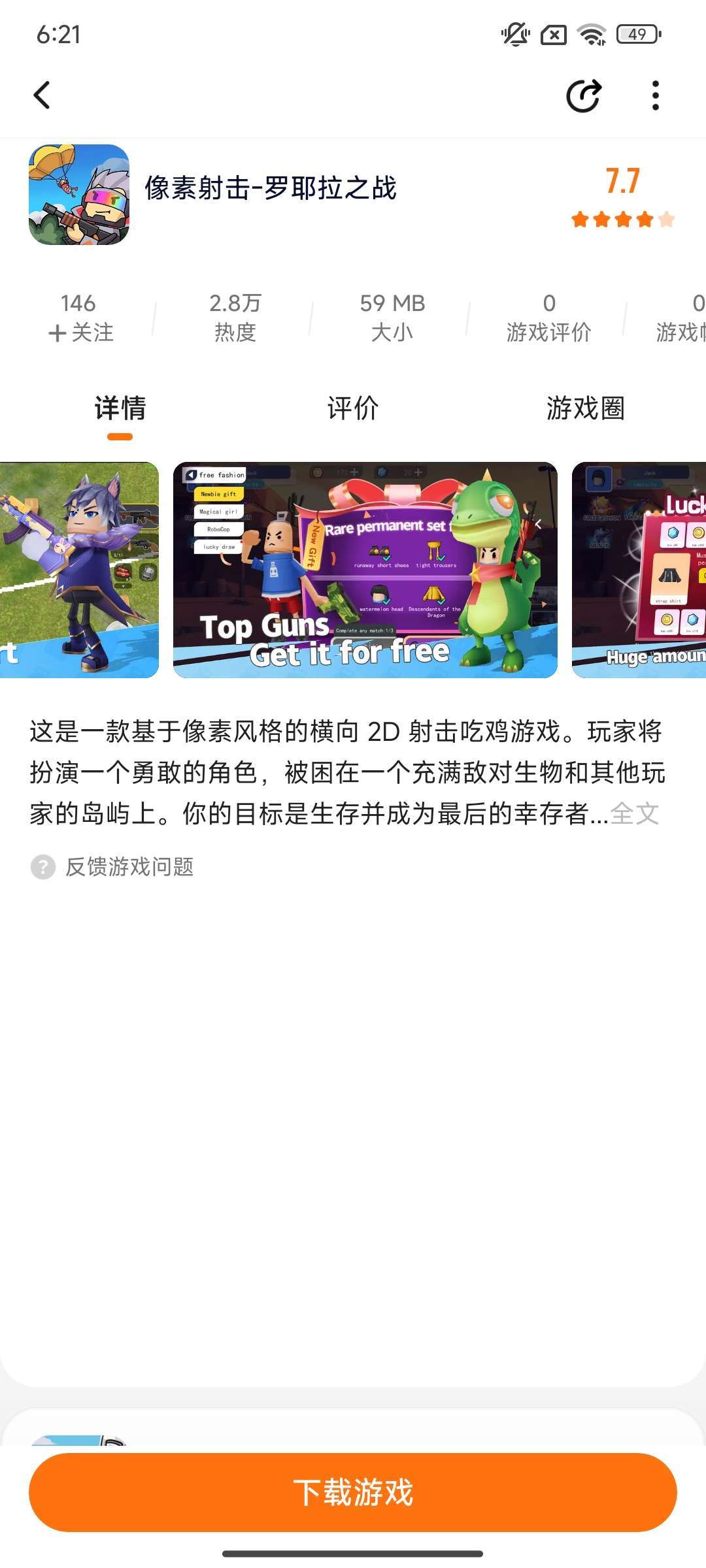Open the lucky draw screenshot
This screenshot has height=1568, width=706.
[x=639, y=570]
